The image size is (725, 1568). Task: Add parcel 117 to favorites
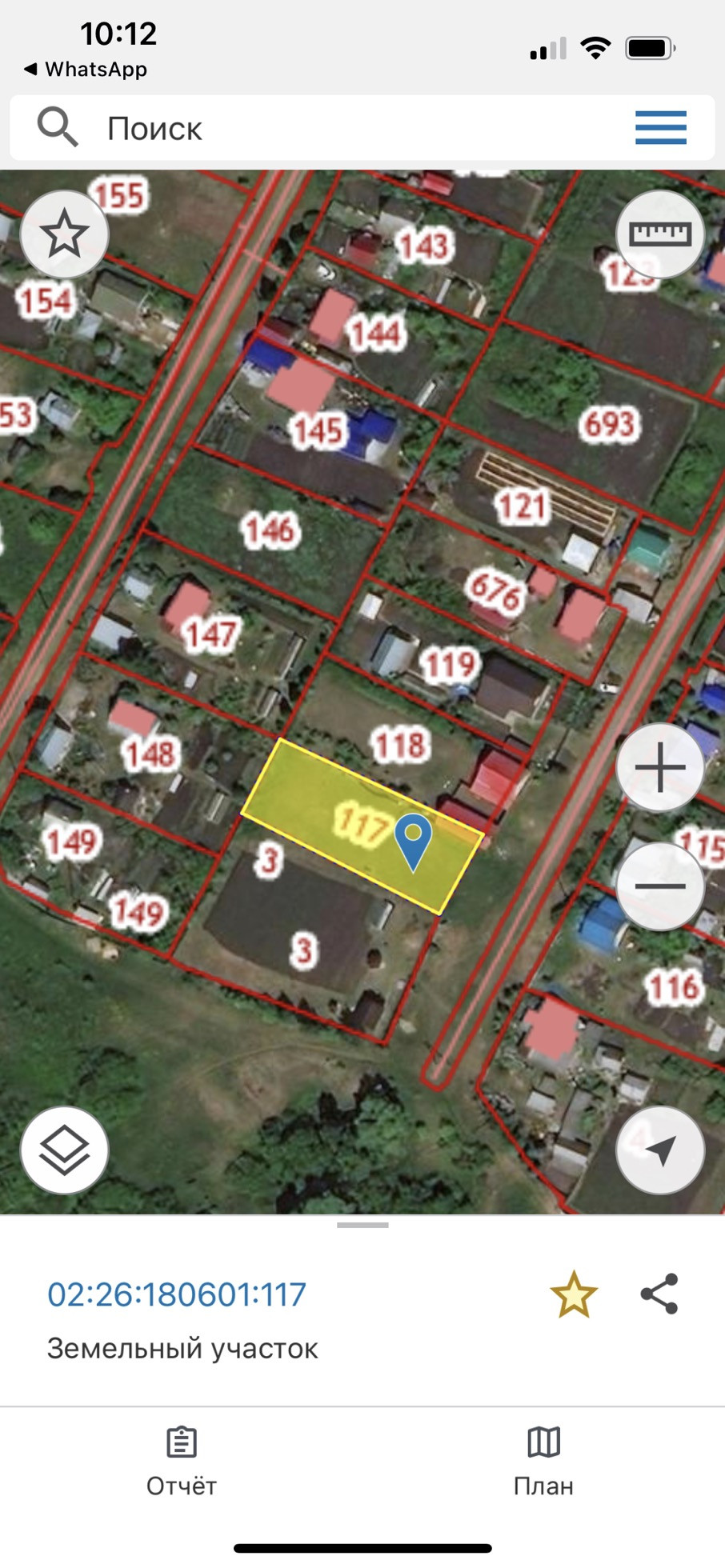(574, 1294)
